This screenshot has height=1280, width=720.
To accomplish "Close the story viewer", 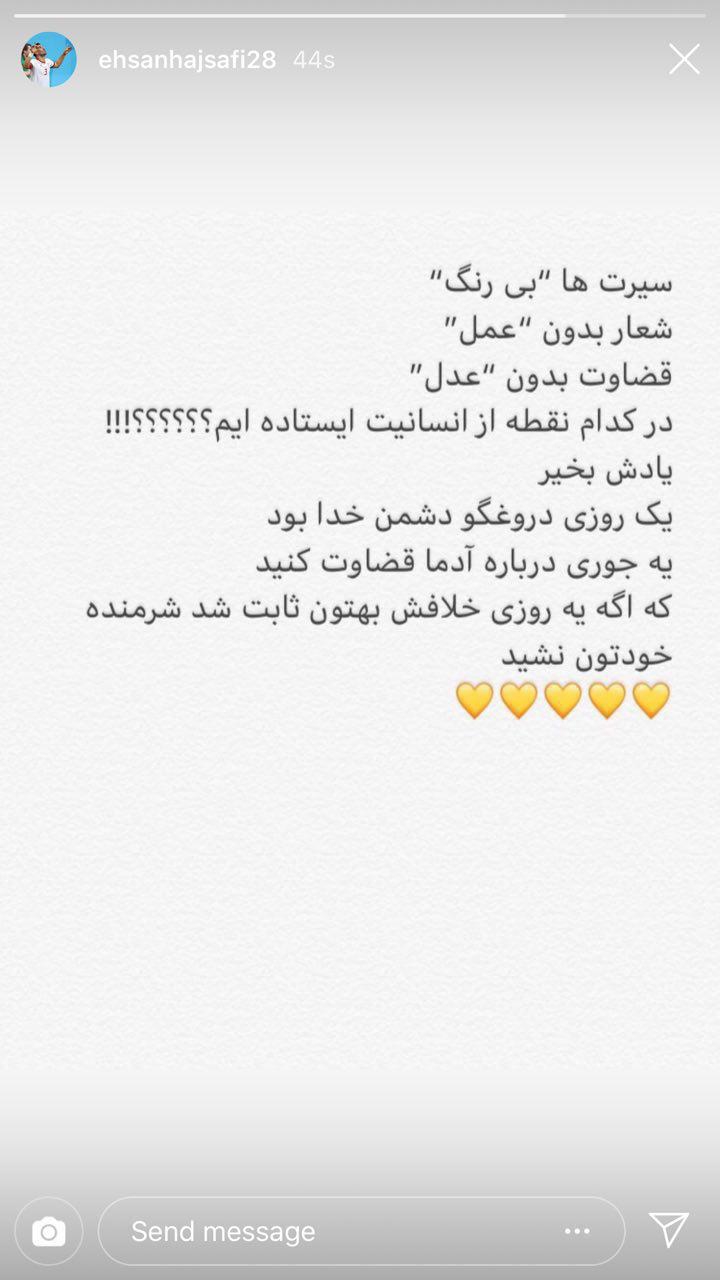I will tap(684, 60).
